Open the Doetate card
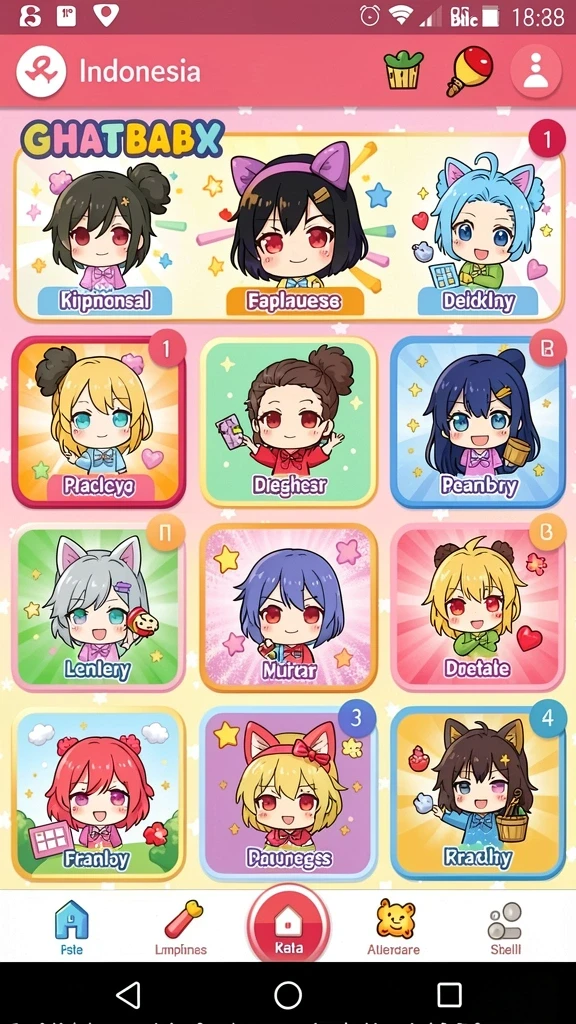Screen dimensions: 576x1024 tap(477, 607)
